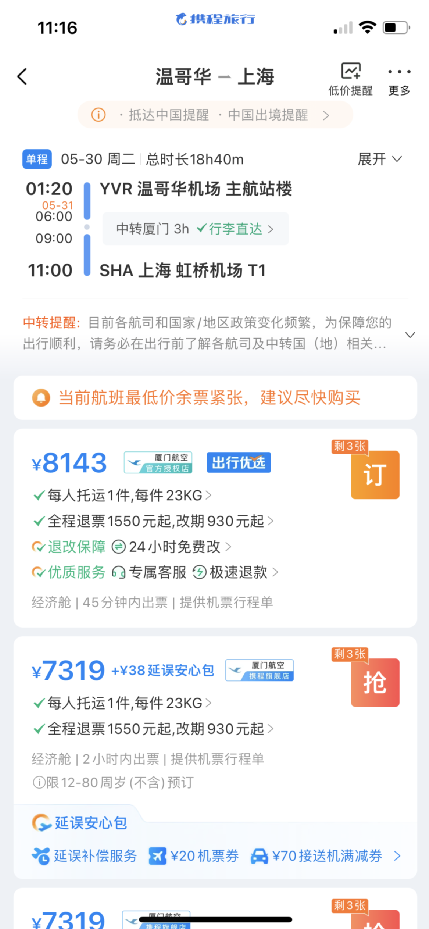This screenshot has height=929, width=429.
Task: Tap 抵 to grab the ¥7319 延误安心包 ticket
Action: pos(375,683)
